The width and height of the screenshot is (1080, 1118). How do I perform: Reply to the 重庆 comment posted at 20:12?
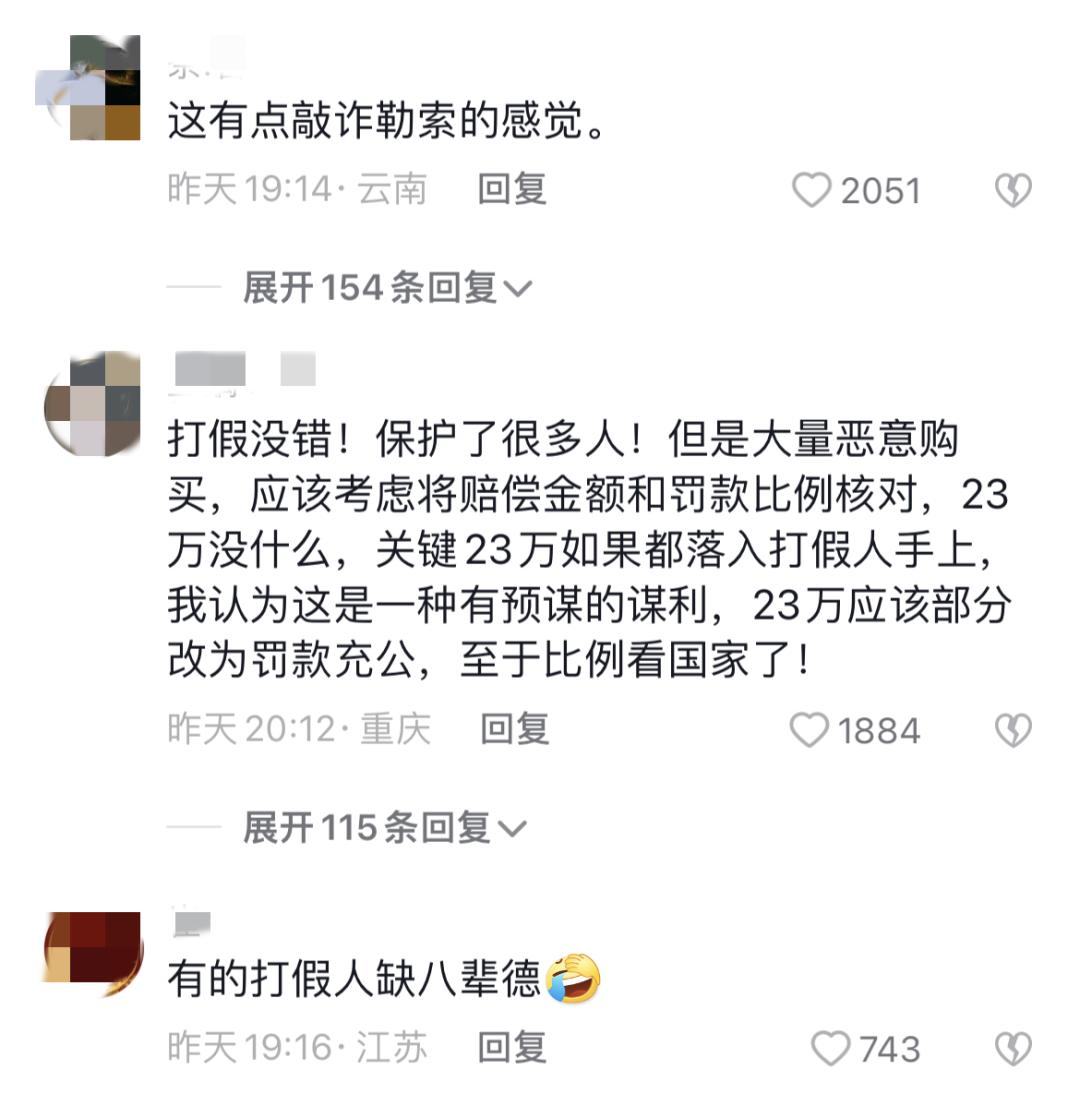point(514,730)
